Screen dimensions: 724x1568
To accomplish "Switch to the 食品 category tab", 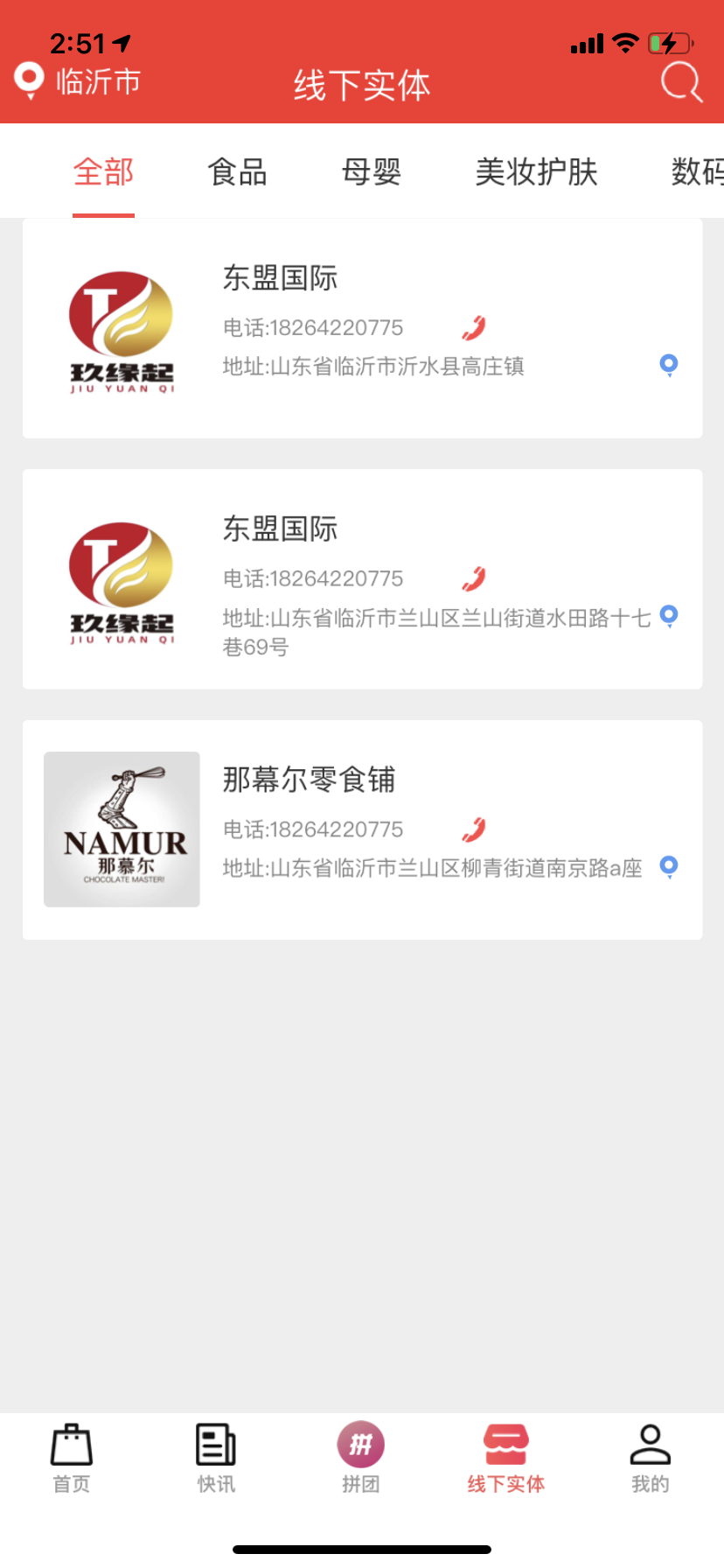I will [237, 171].
